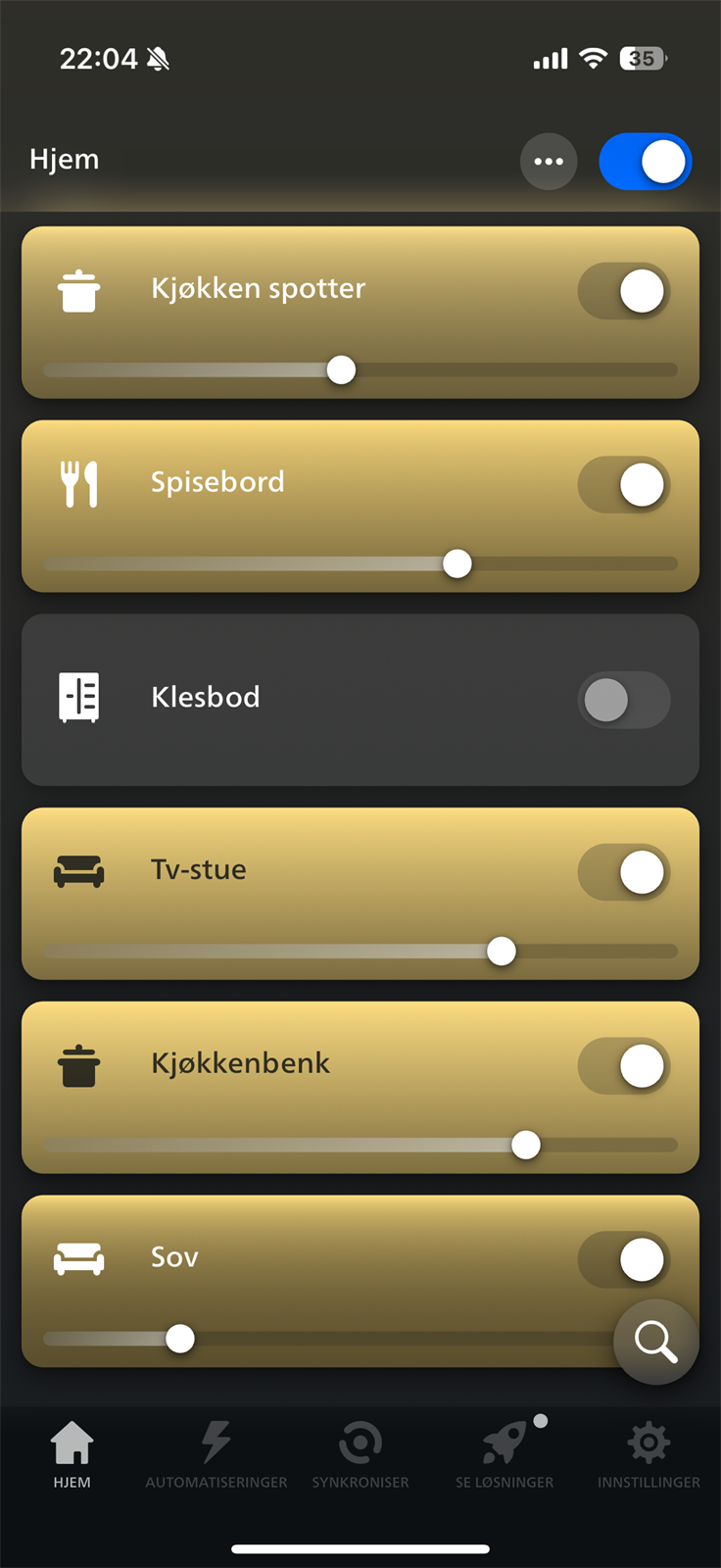Select the Kjøkken spotter pot icon
The width and height of the screenshot is (721, 1568).
point(78,289)
